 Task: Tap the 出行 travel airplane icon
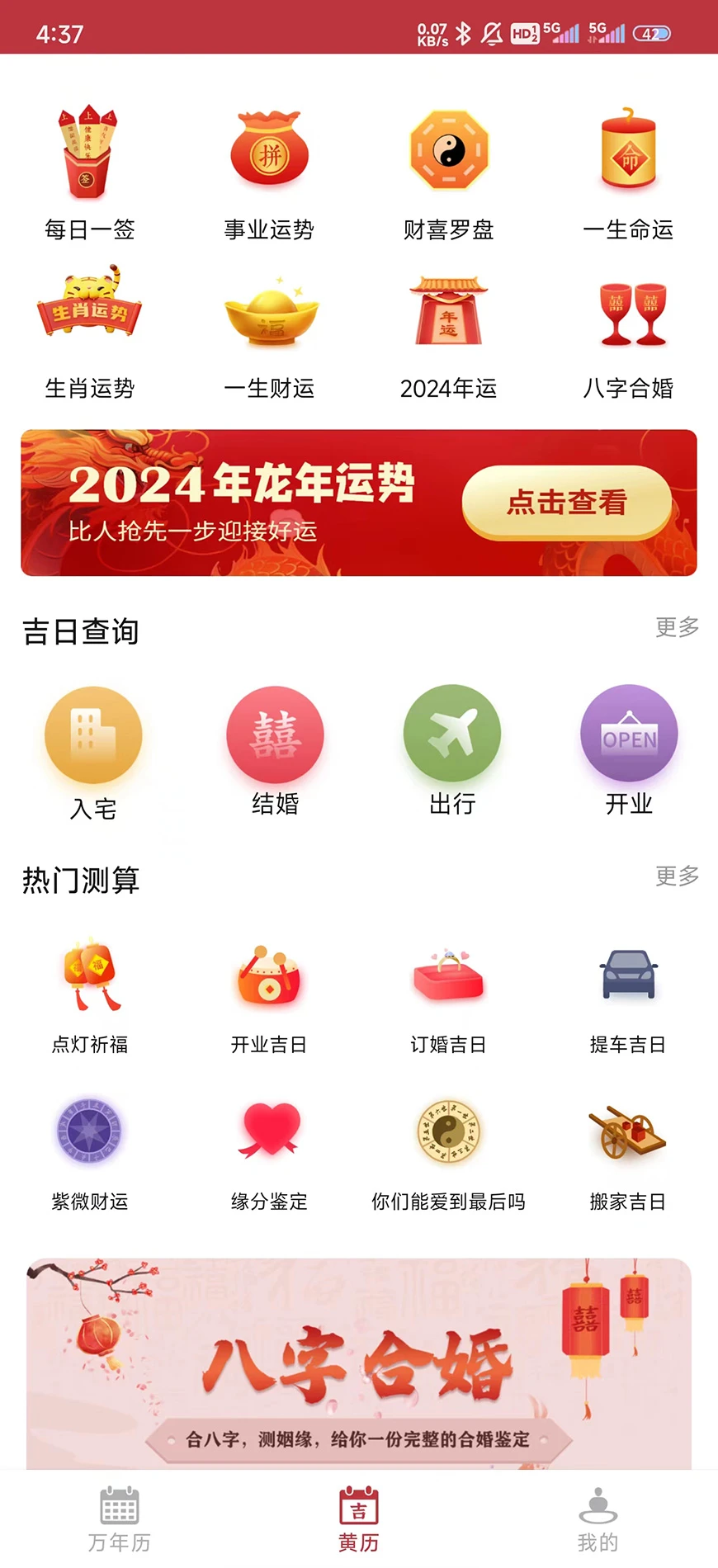451,734
